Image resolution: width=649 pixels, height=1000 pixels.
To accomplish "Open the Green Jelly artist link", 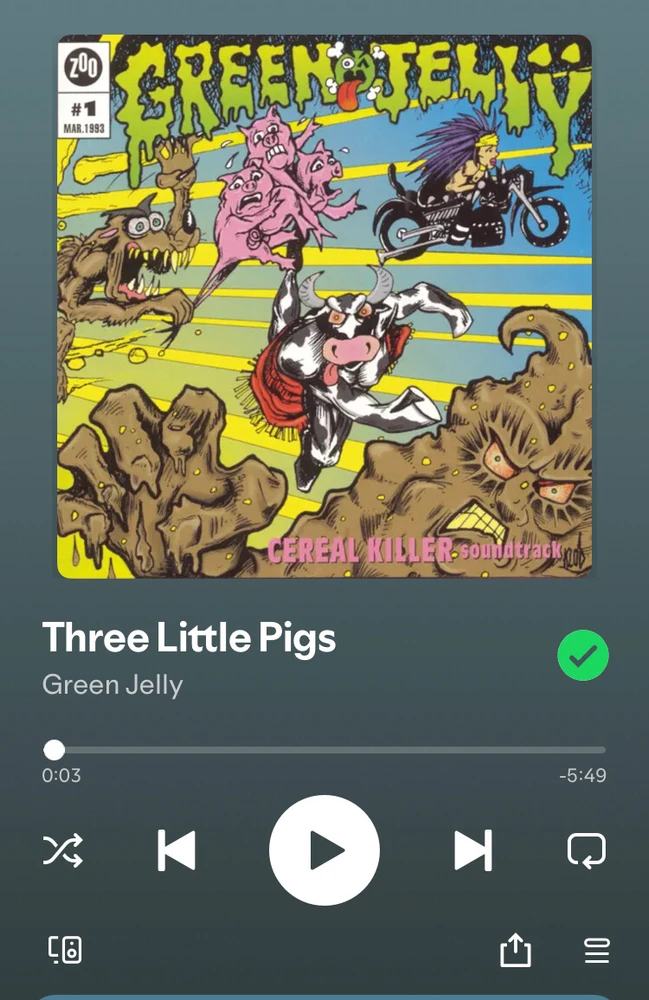I will [x=112, y=685].
